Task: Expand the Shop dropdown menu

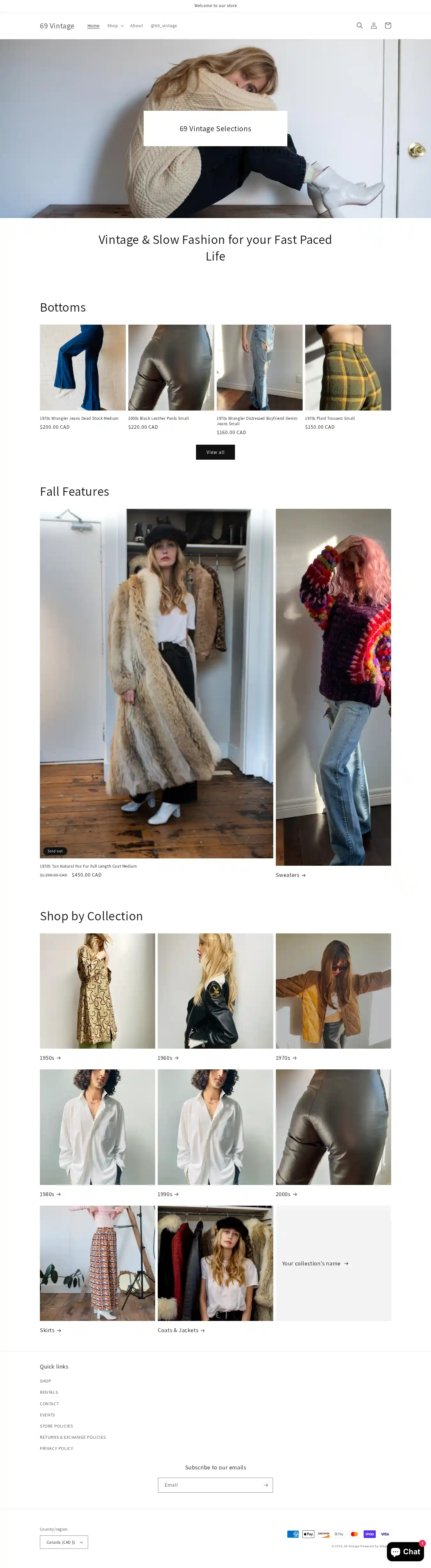Action: pyautogui.click(x=115, y=26)
